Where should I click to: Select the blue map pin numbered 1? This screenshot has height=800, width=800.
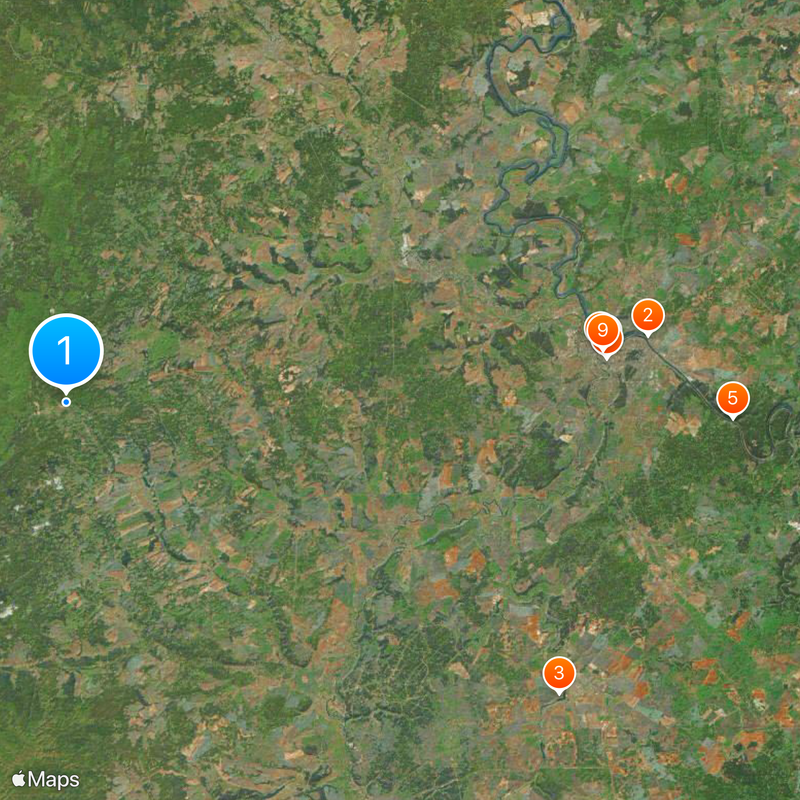click(x=67, y=351)
